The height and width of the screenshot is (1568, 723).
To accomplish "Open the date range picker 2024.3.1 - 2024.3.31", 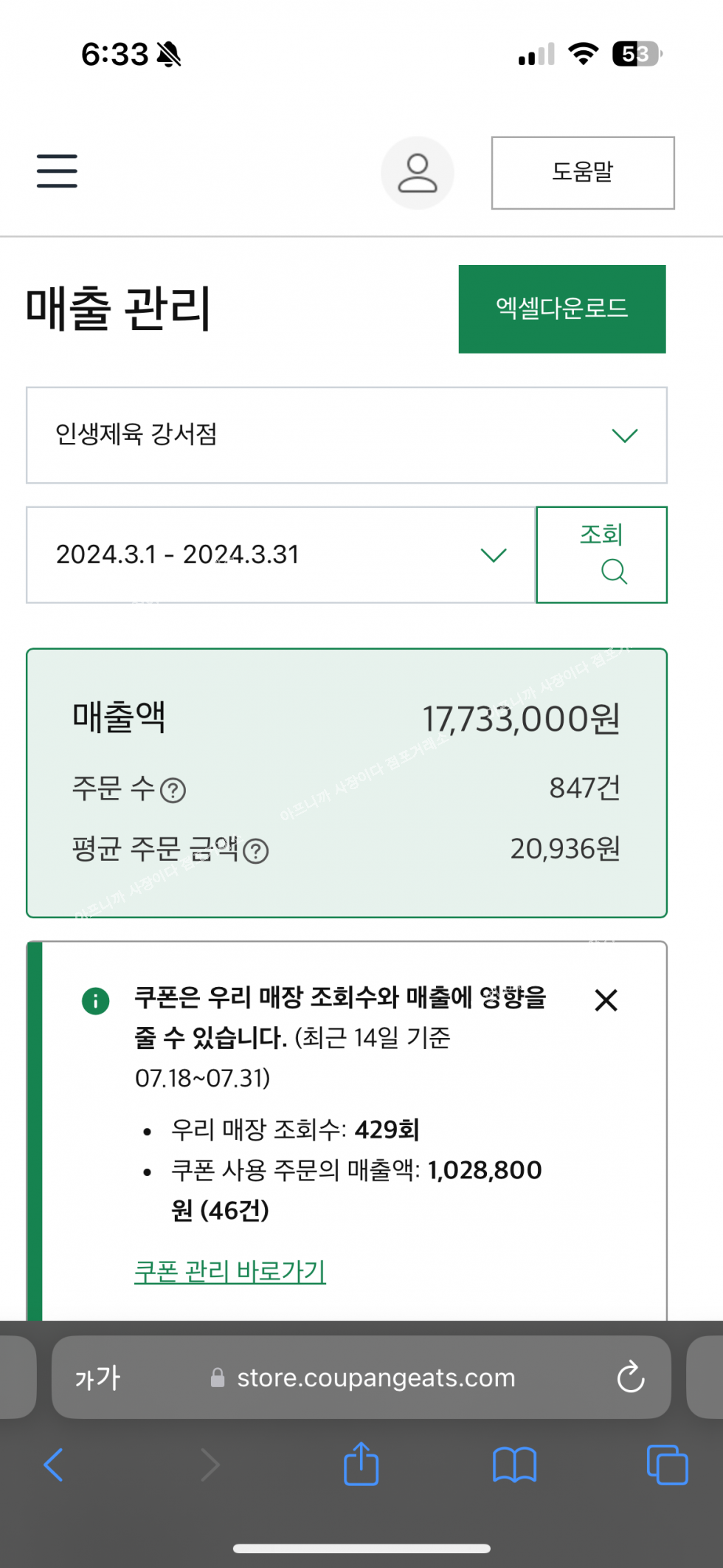I will coord(280,554).
